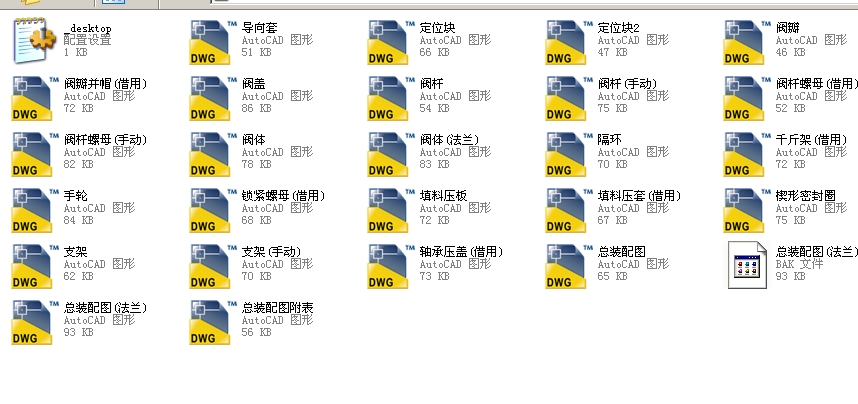
Task: Select the 支架(手动) drawing file
Action: tap(213, 265)
